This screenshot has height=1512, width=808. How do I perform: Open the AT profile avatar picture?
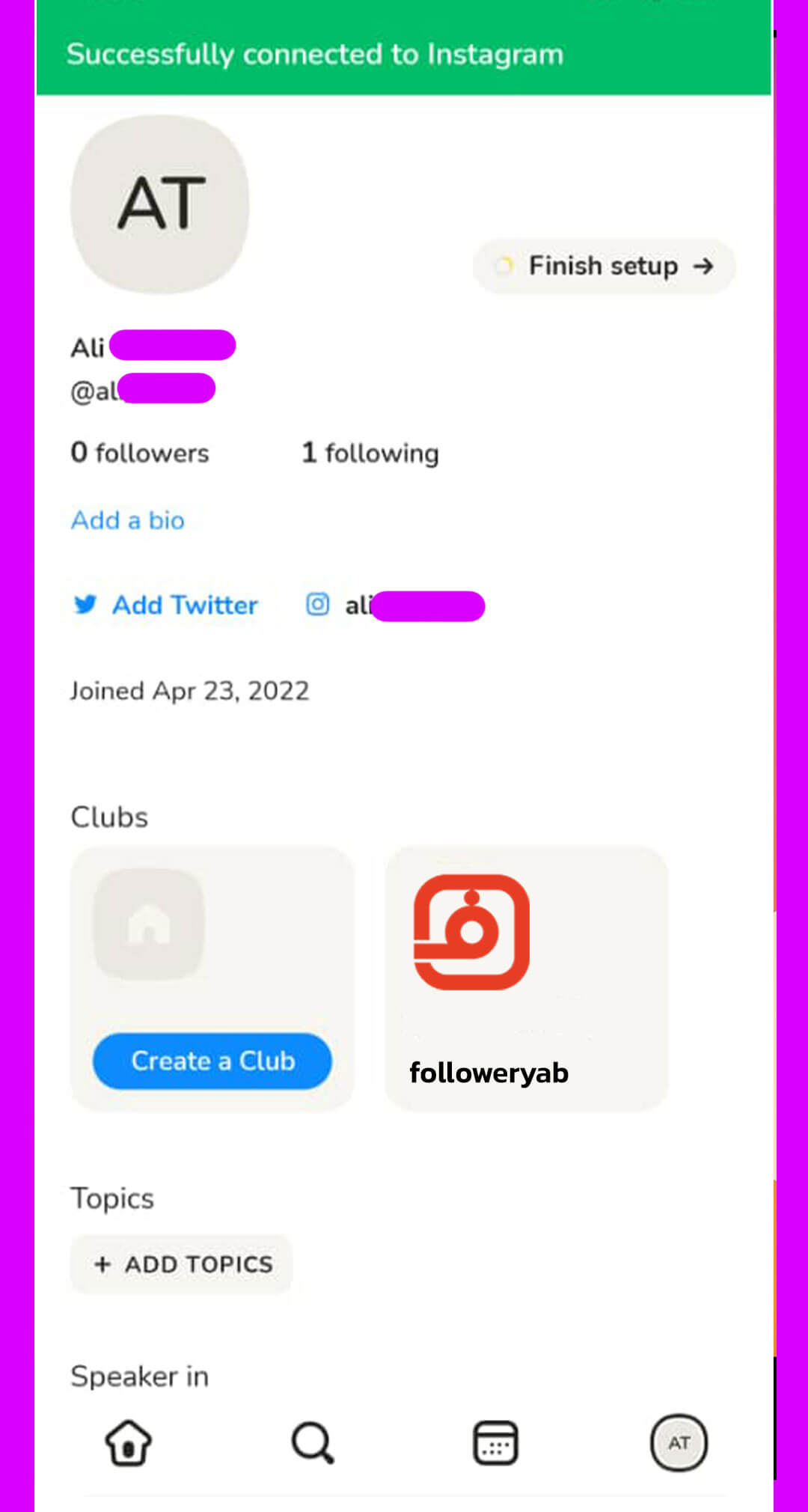(160, 204)
